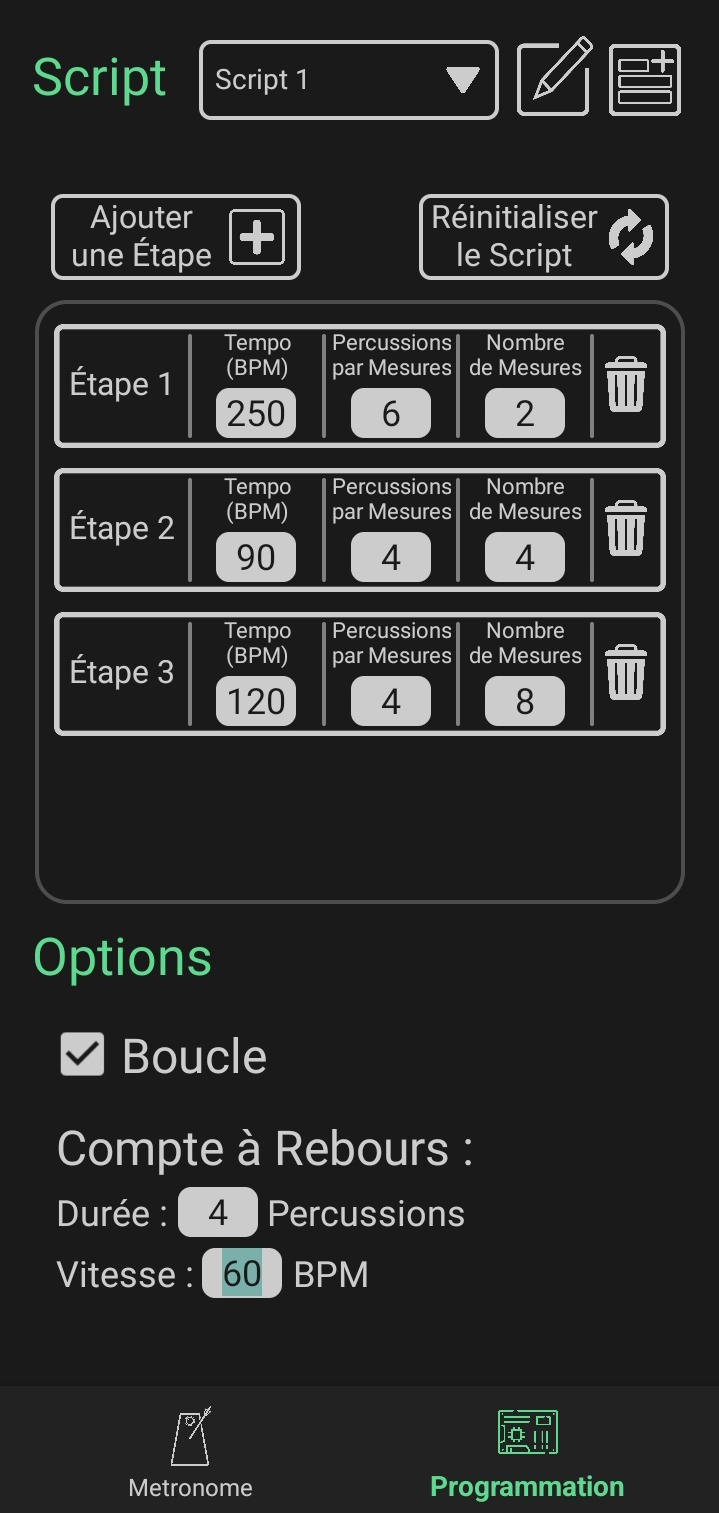Tap the add new script icon

pos(645,80)
